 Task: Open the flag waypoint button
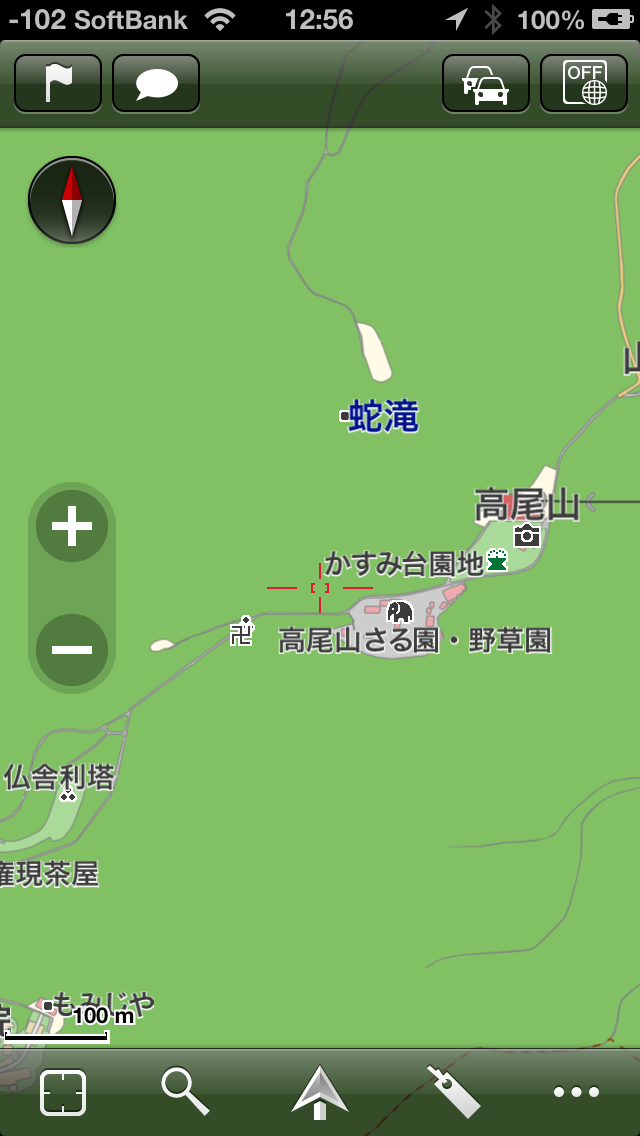click(58, 84)
